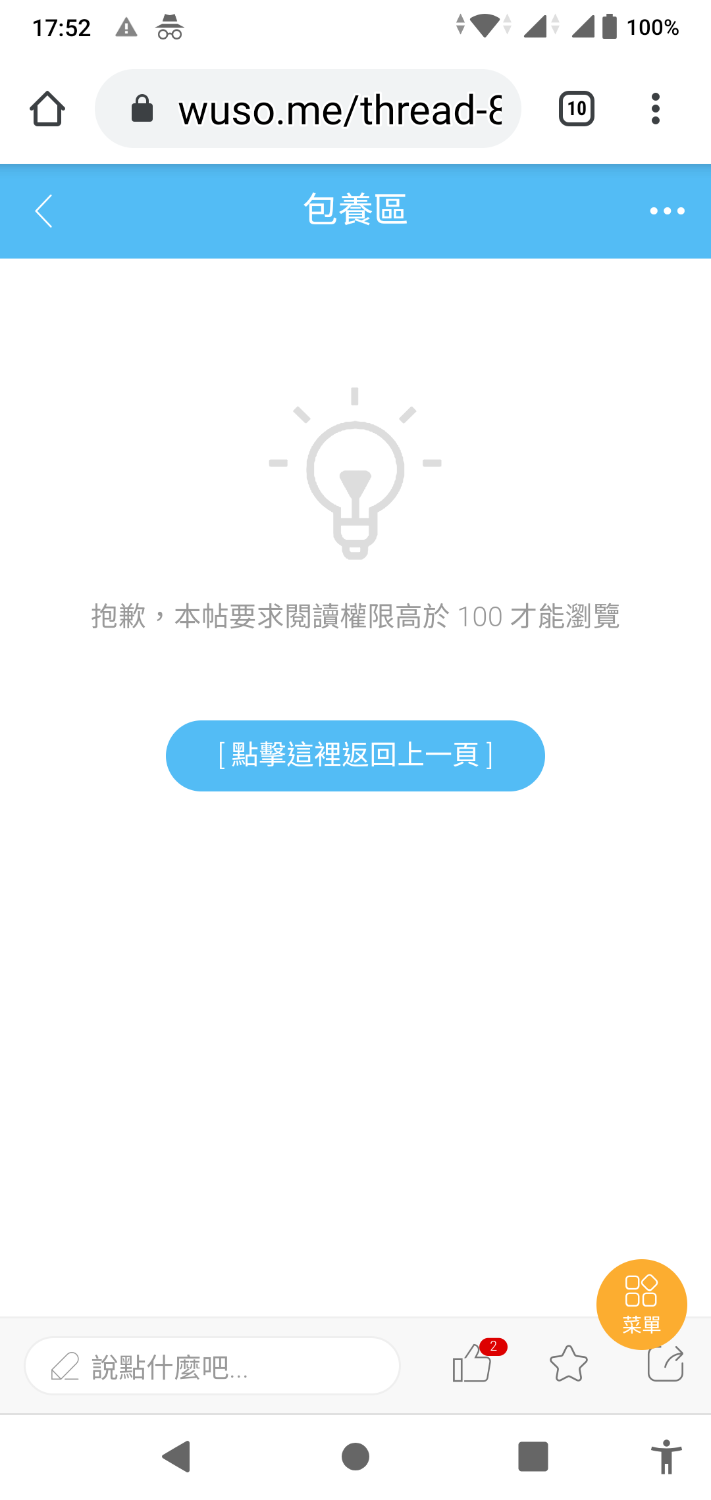Favorite the thread with star icon
Screen dimensions: 711x1500
click(x=568, y=1364)
